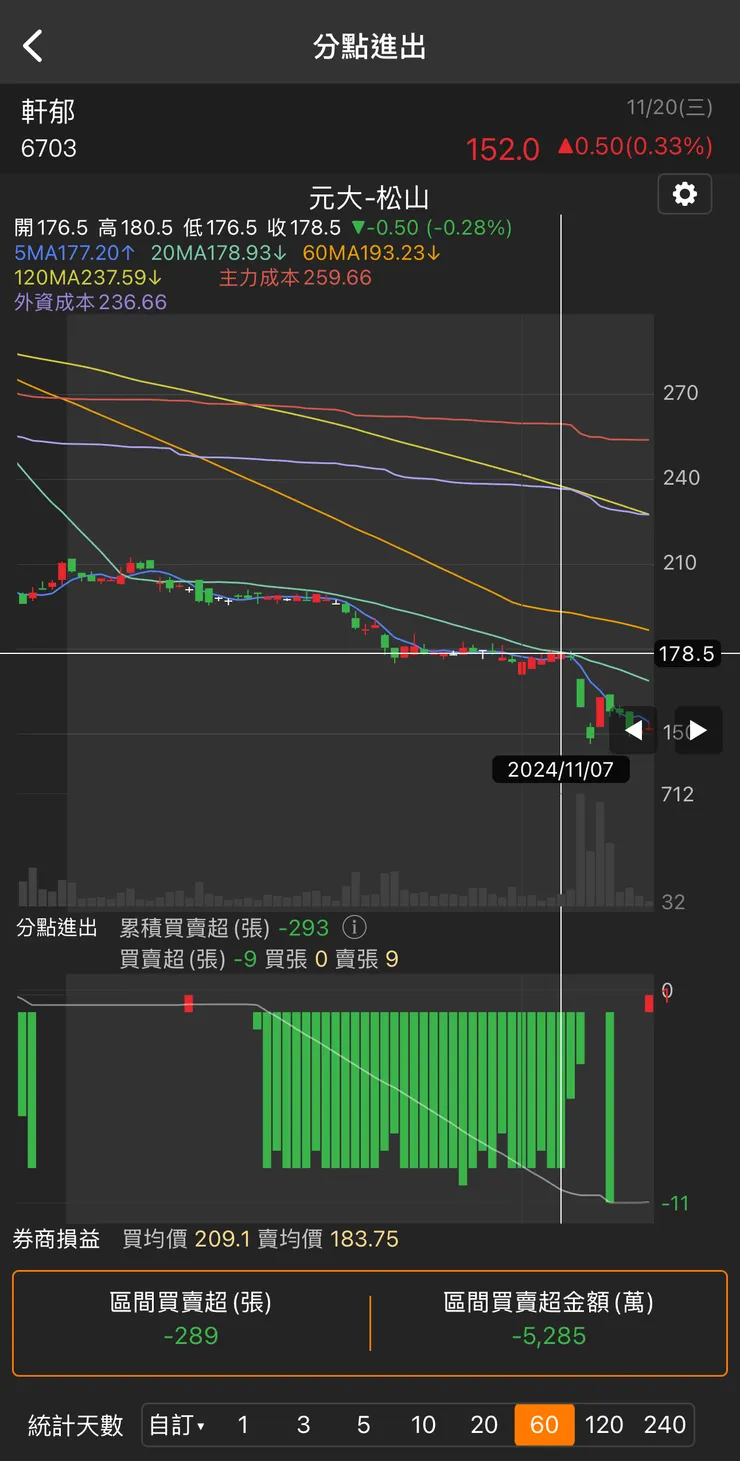740x1461 pixels.
Task: Open the 自訂 custom days dropdown
Action: (176, 1425)
